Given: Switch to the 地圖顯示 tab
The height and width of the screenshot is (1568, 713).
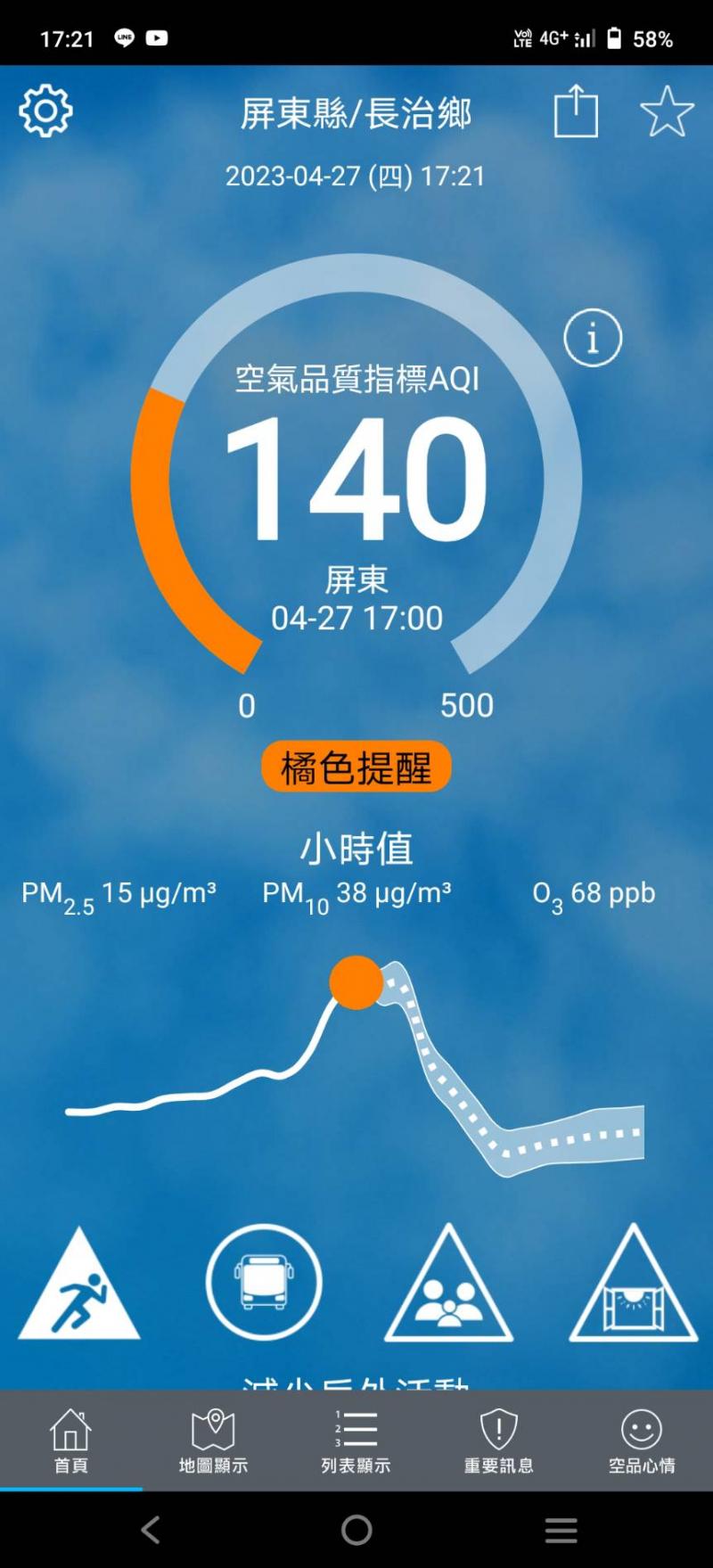Looking at the screenshot, I should (213, 1441).
